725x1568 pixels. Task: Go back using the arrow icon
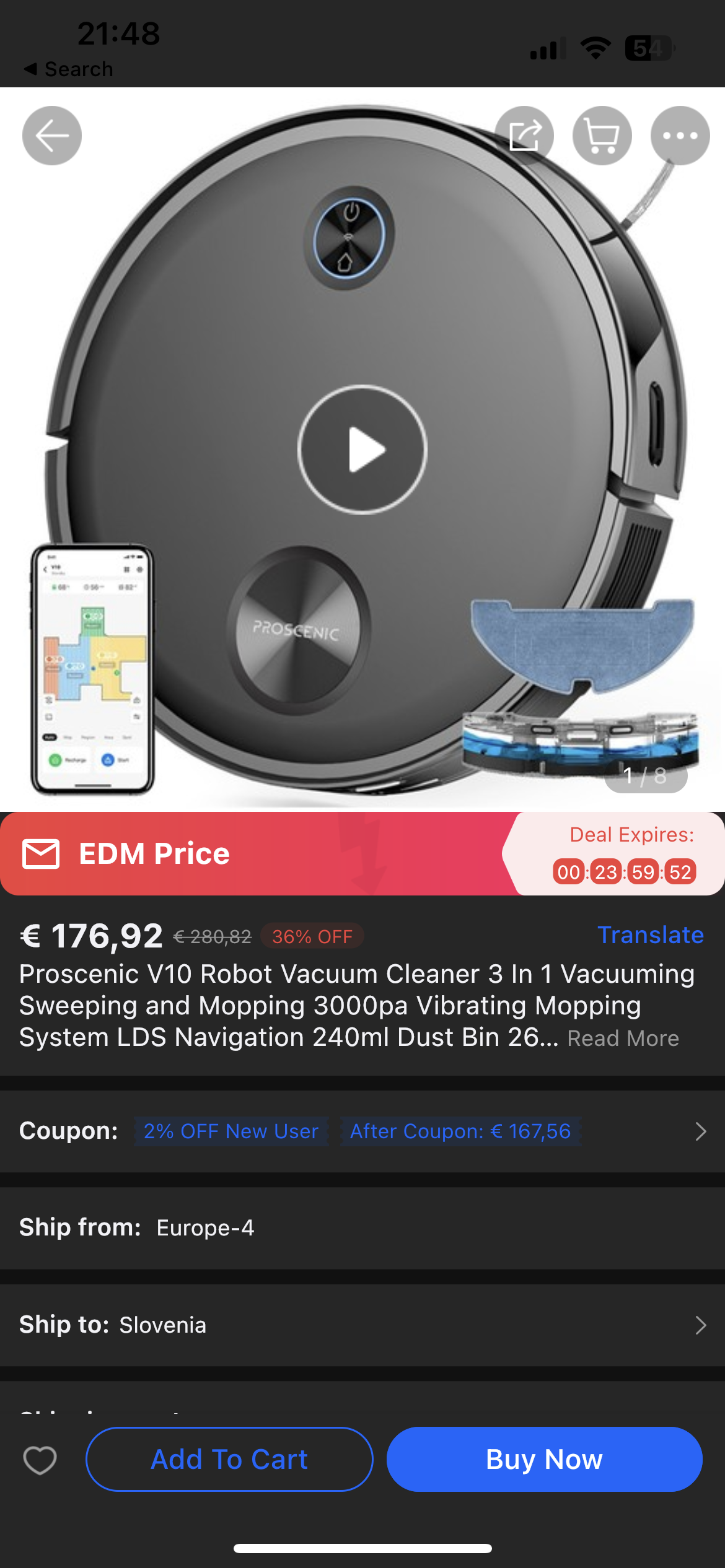pos(52,136)
